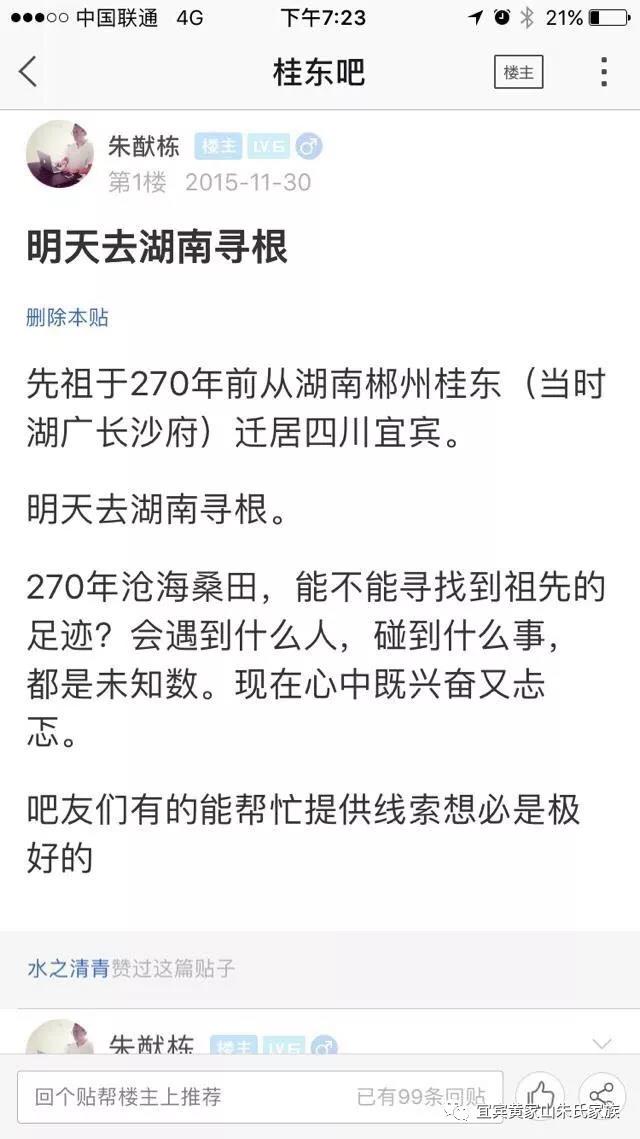Open 水之清青's profile link

[68, 968]
